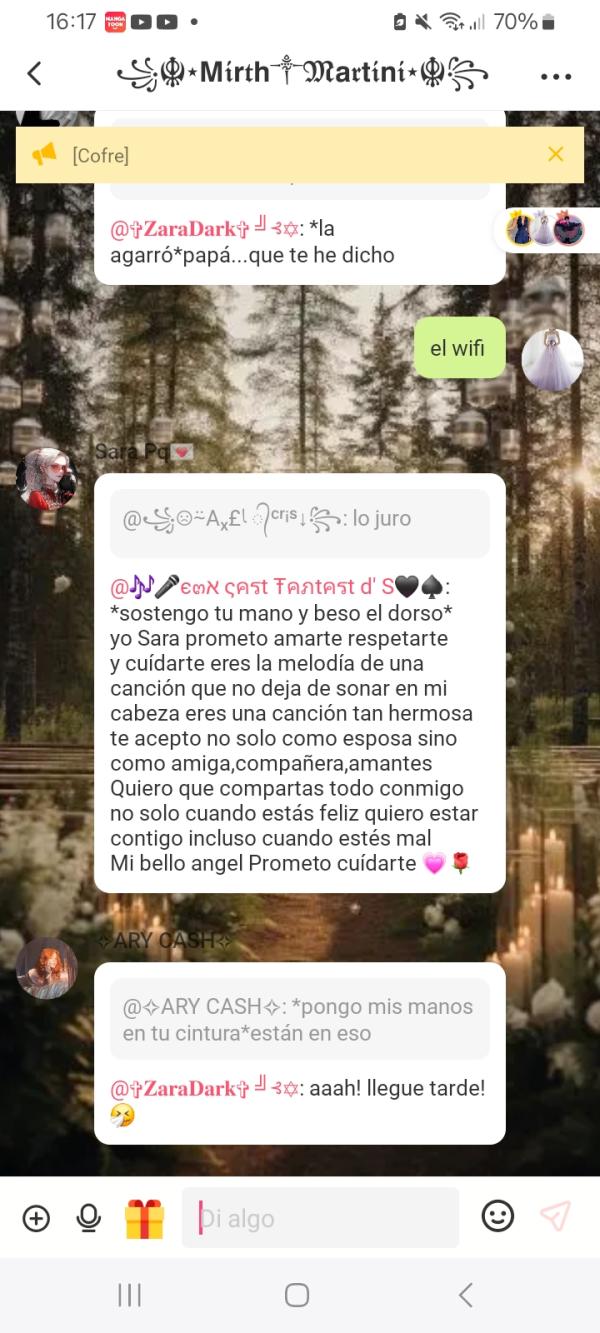The height and width of the screenshot is (1333, 600).
Task: Record a voice message with microphone
Action: click(89, 1217)
